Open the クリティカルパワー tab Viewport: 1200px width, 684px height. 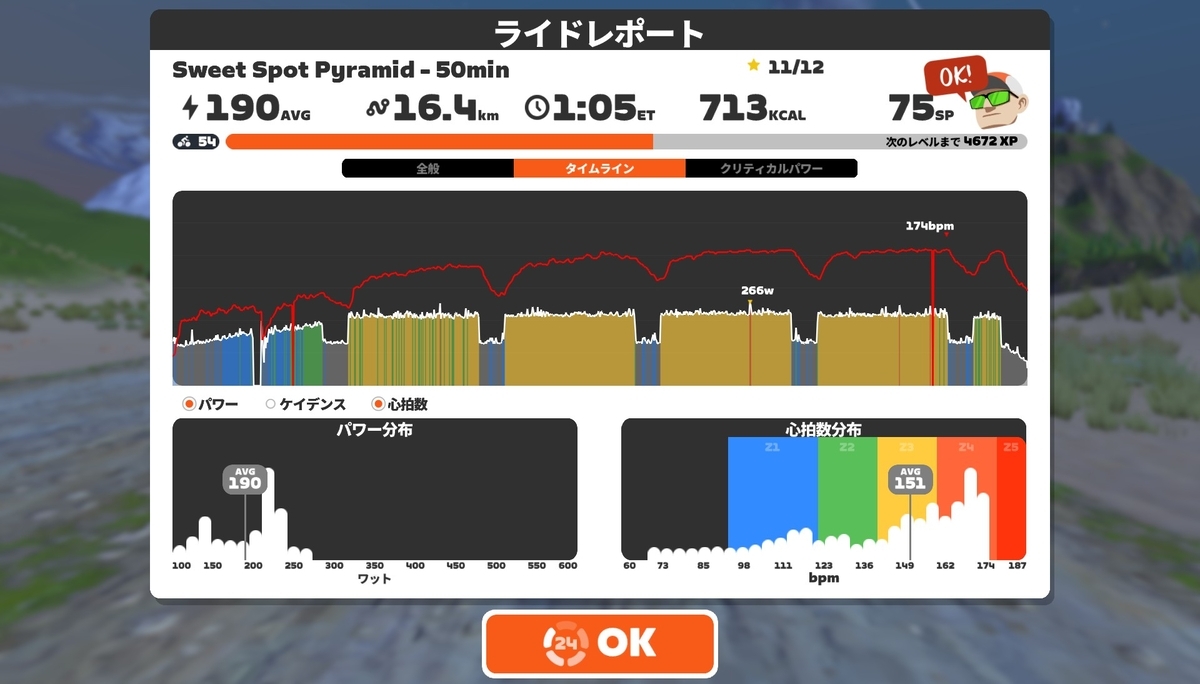(x=772, y=169)
